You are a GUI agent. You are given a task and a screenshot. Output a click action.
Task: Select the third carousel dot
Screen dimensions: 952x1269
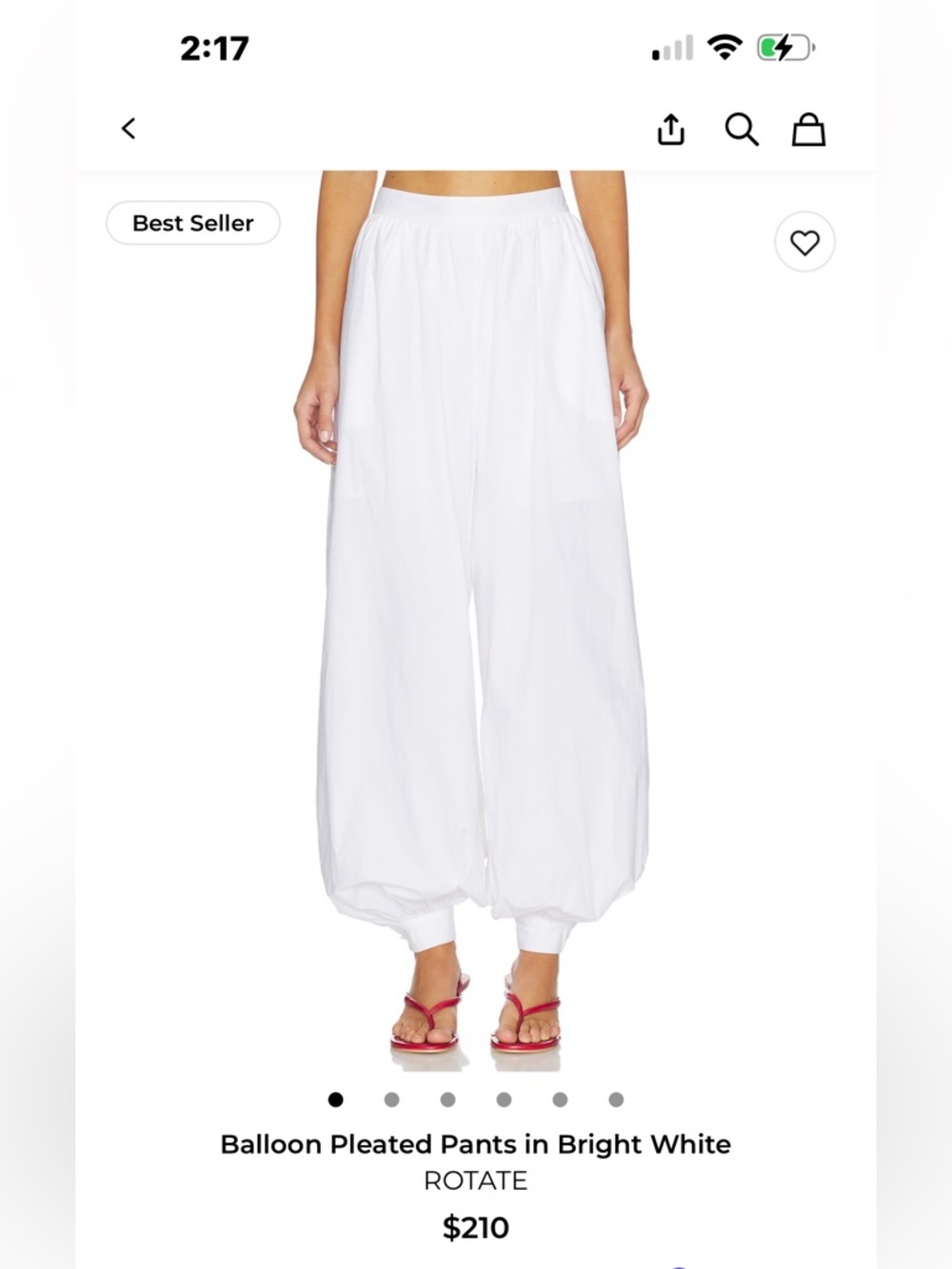click(448, 1100)
